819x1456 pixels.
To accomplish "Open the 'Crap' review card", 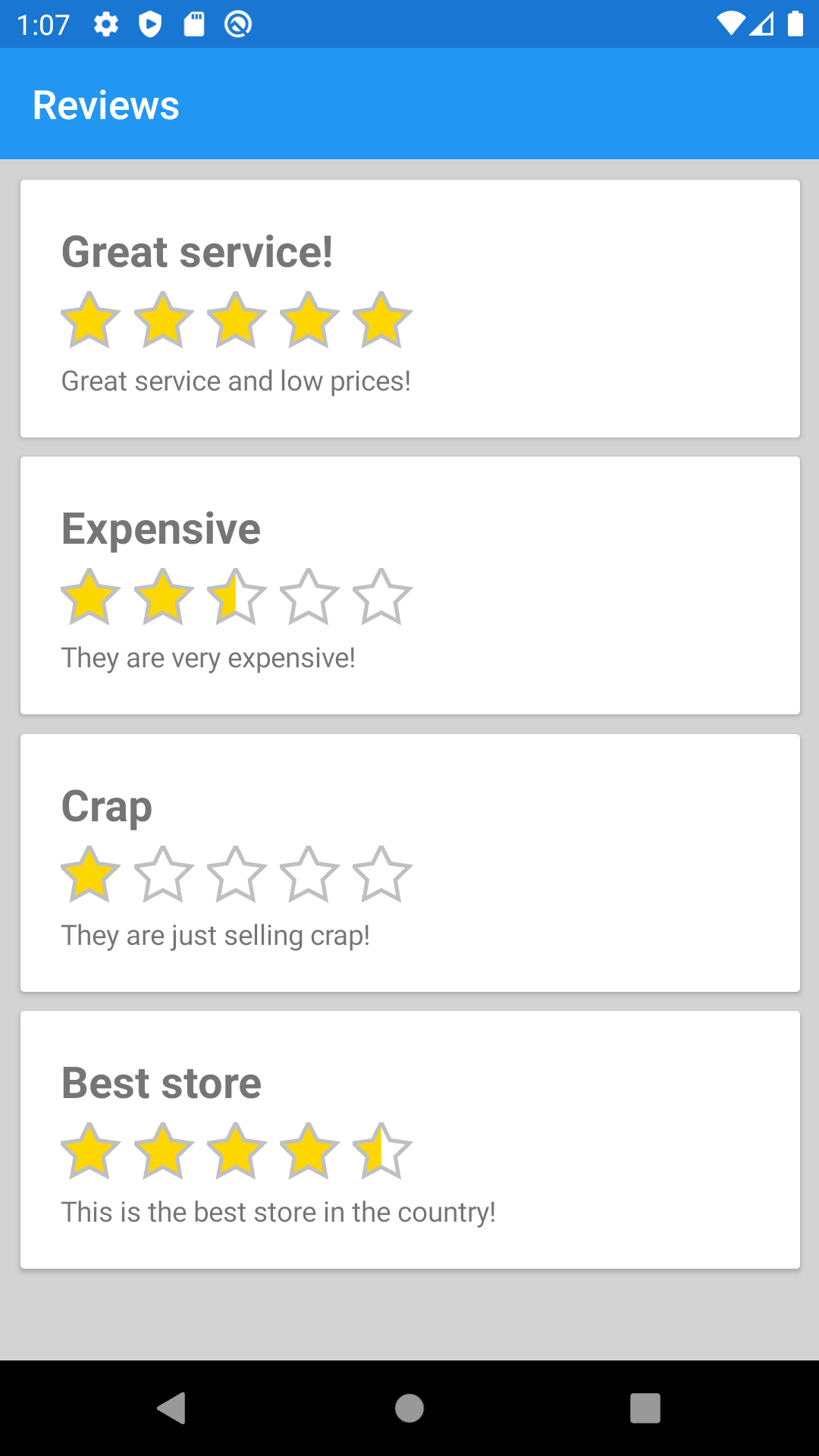I will tap(409, 862).
